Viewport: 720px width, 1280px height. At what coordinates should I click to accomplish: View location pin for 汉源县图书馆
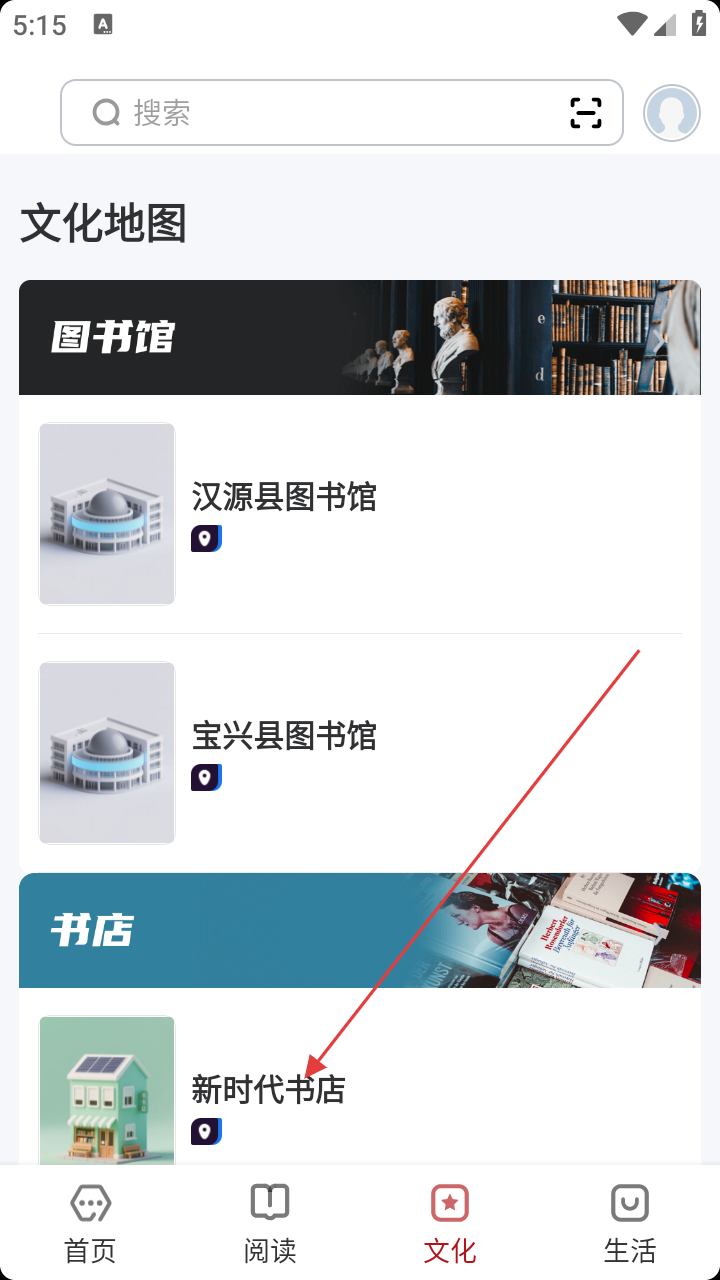[x=206, y=539]
